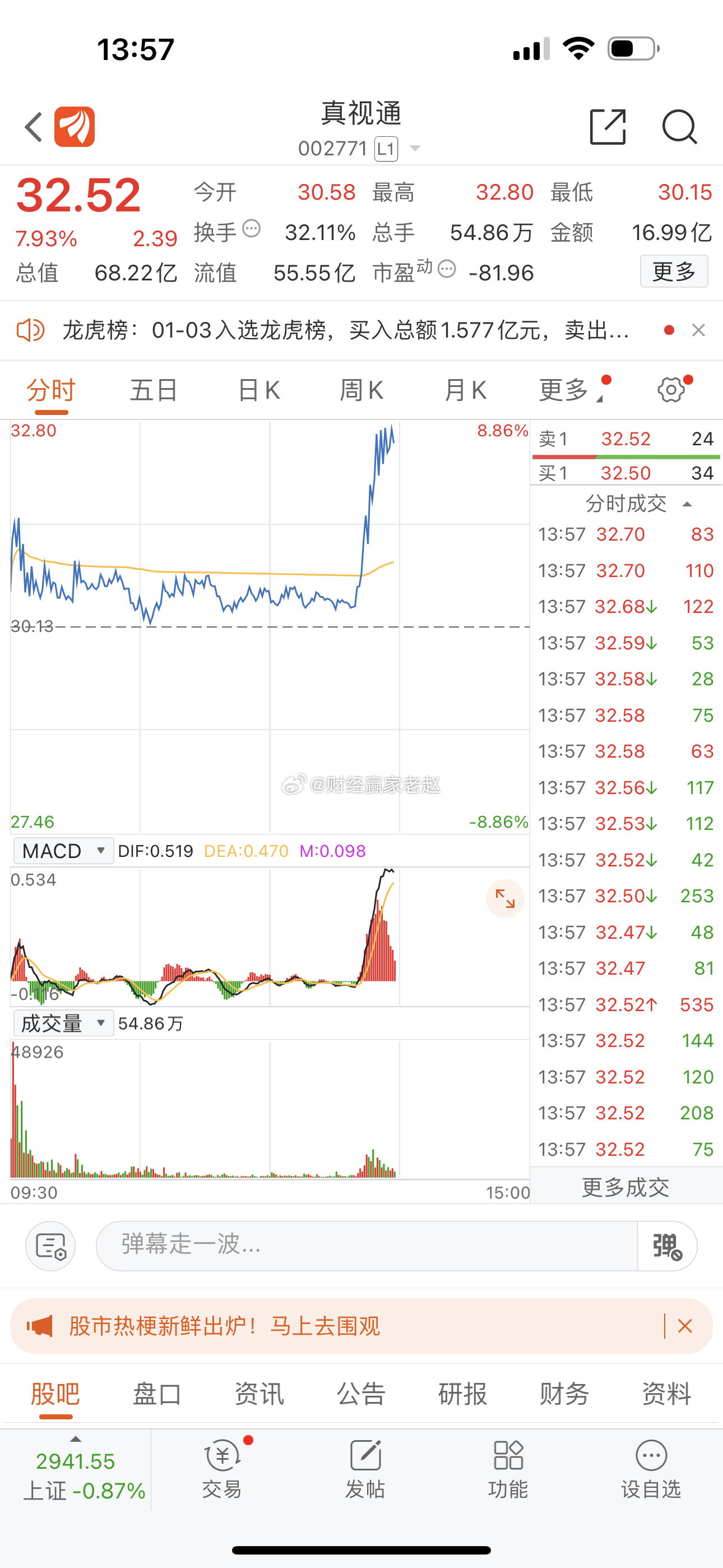Close the 股市热梗 promo banner
This screenshot has width=723, height=1568.
[x=685, y=1326]
